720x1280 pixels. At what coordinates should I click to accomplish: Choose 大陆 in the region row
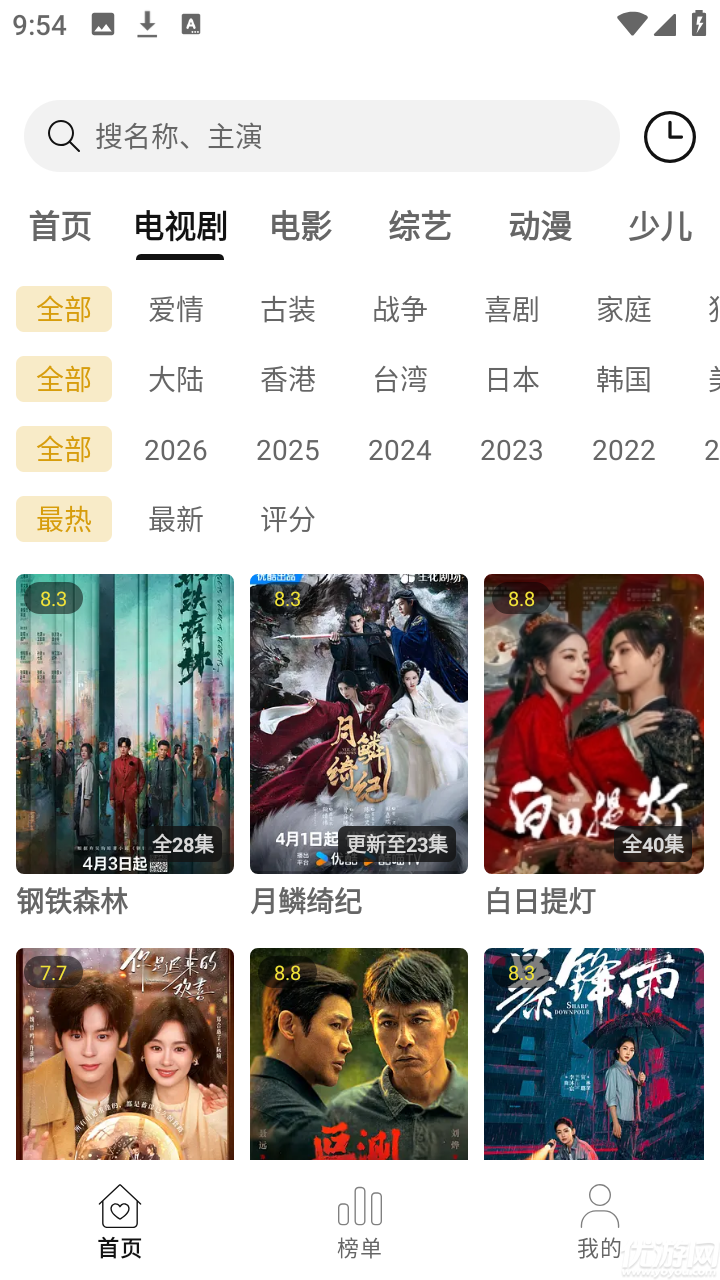click(x=176, y=380)
